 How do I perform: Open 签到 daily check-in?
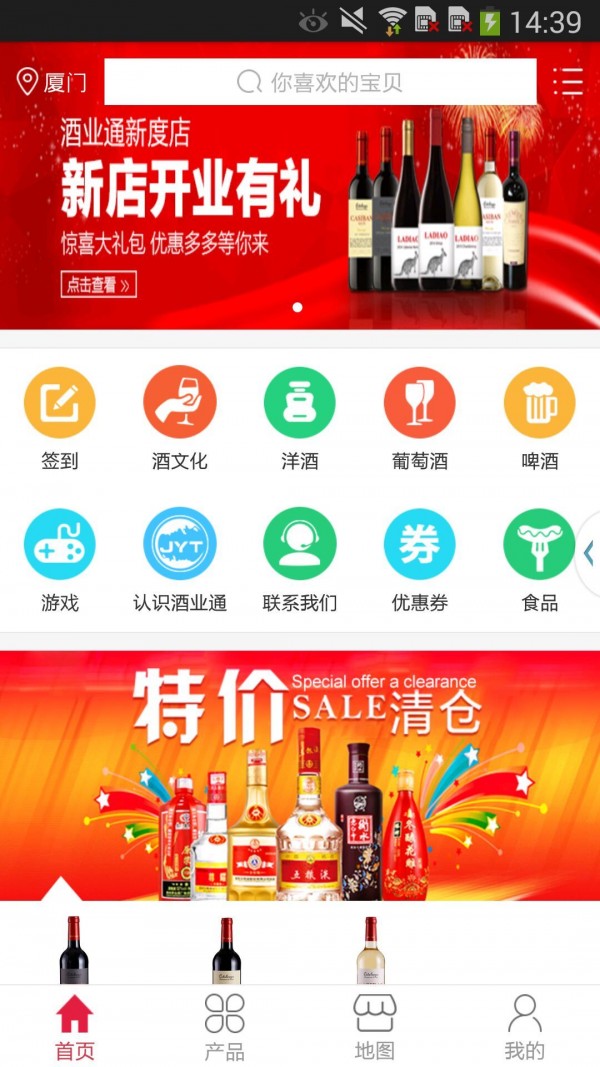[x=60, y=418]
